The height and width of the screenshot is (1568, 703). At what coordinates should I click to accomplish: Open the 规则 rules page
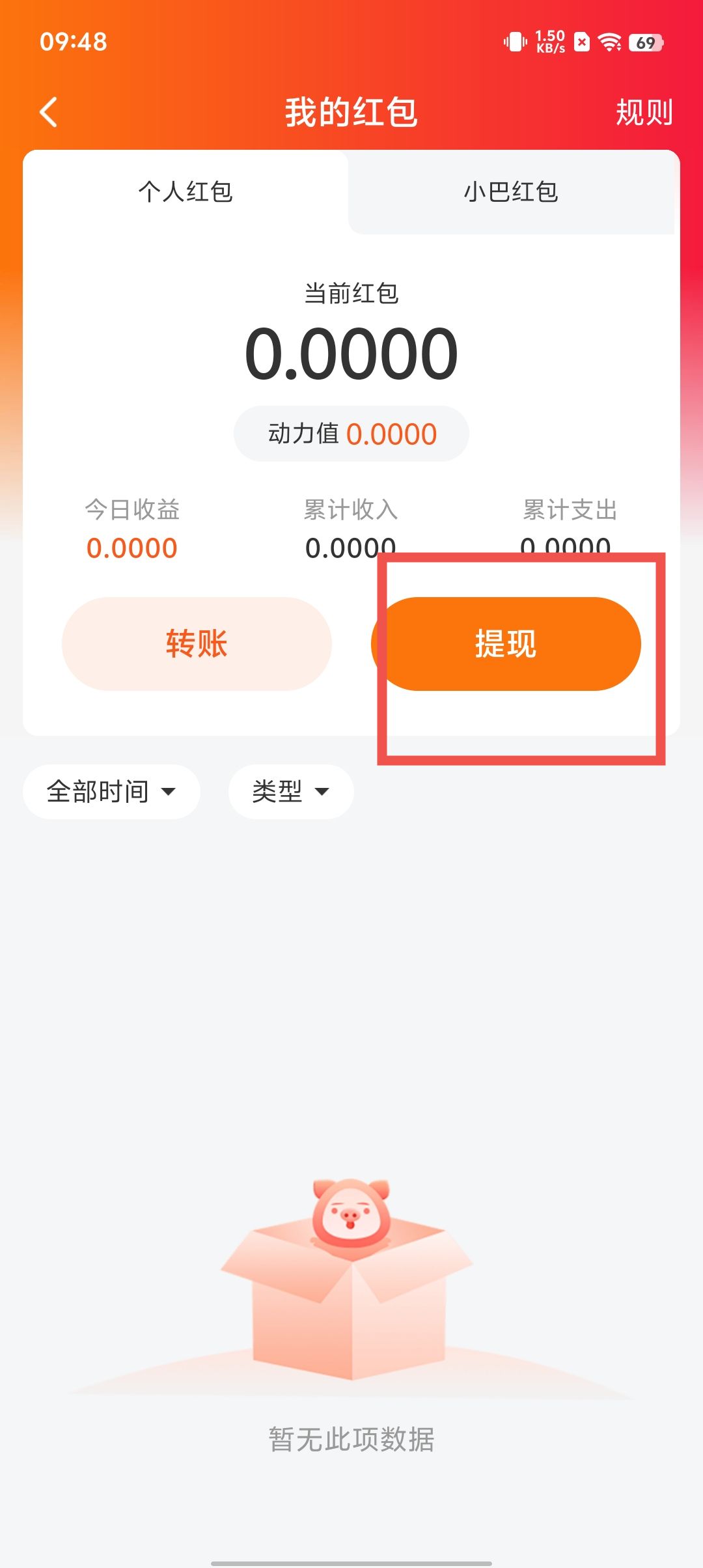tap(644, 112)
